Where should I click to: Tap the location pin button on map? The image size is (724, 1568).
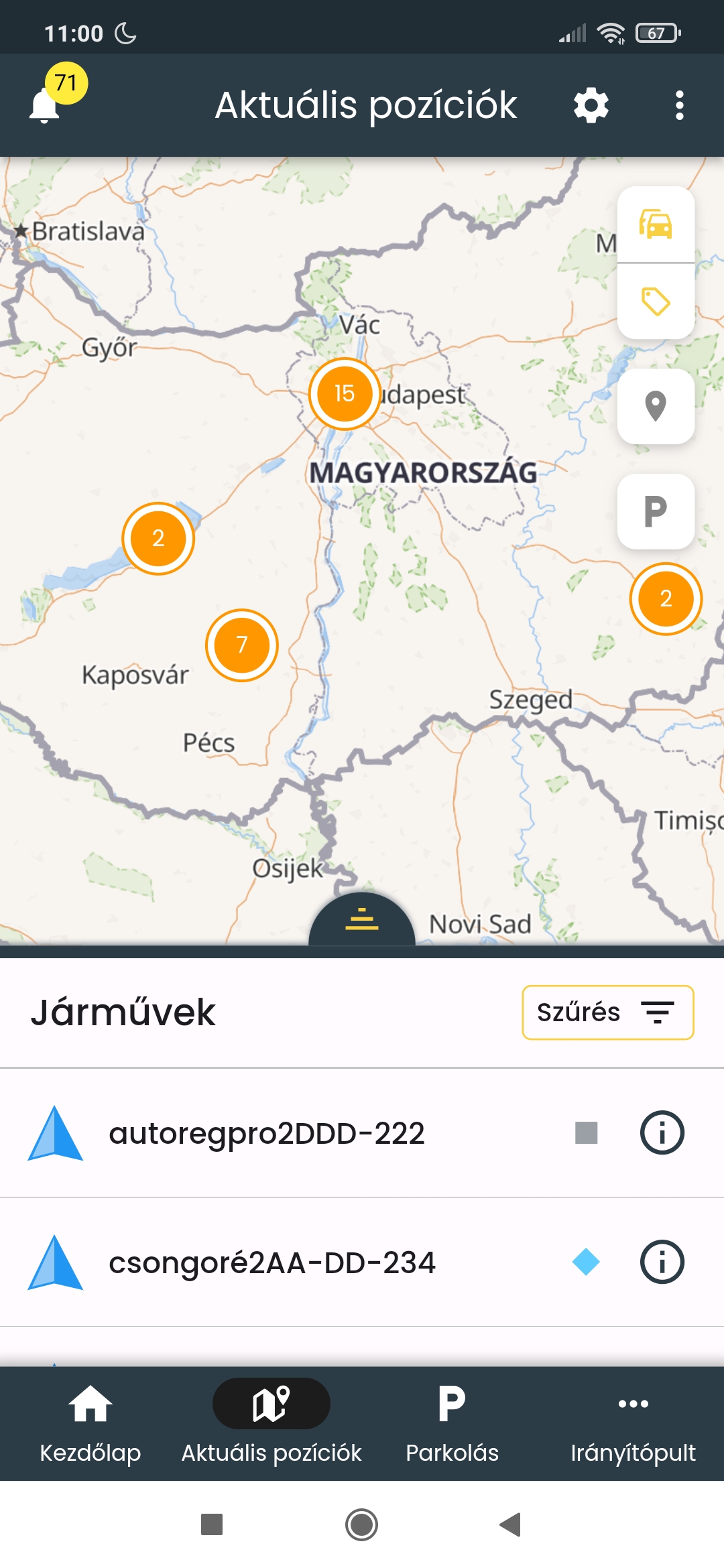[x=656, y=406]
